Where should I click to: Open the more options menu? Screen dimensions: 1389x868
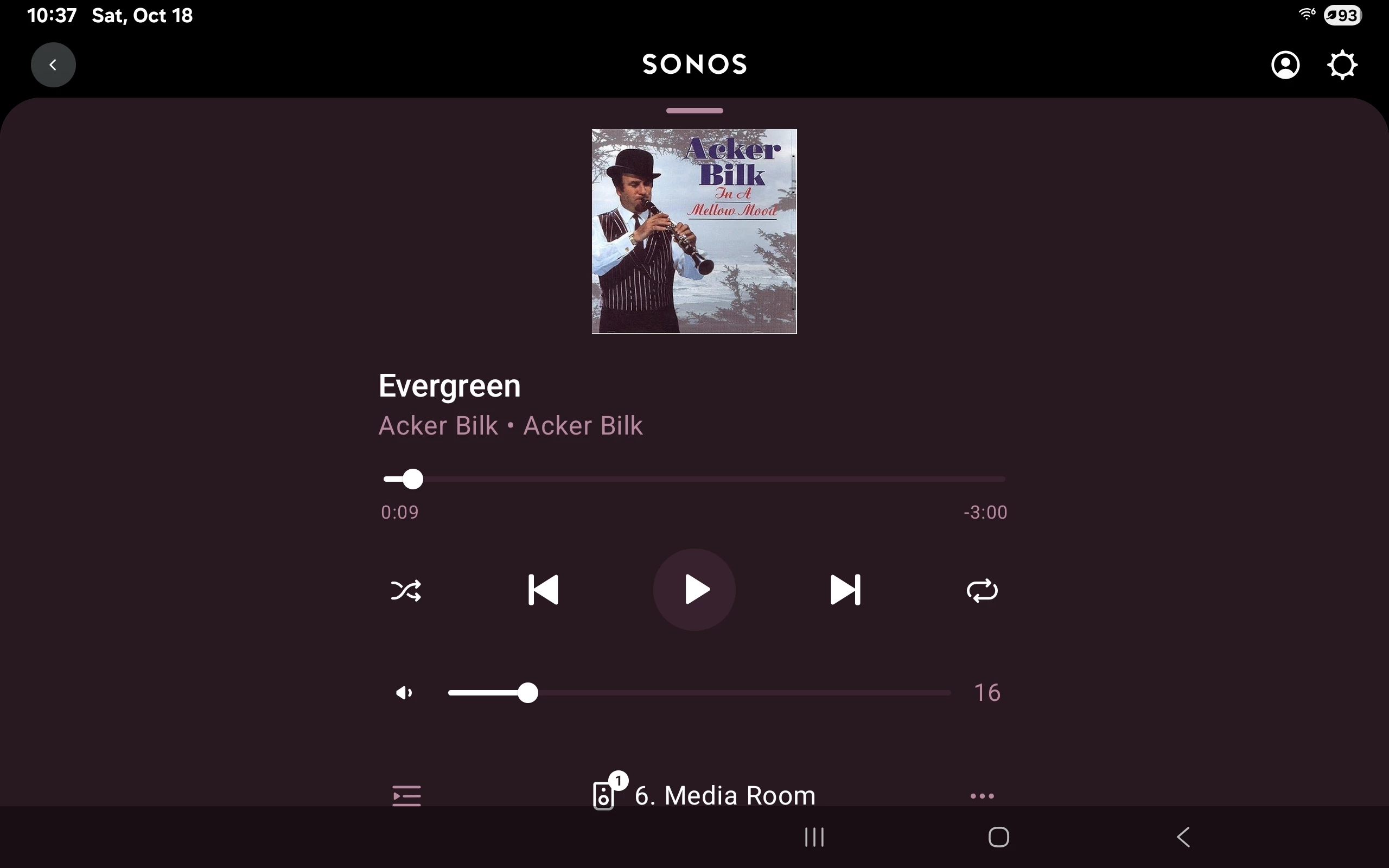tap(982, 796)
